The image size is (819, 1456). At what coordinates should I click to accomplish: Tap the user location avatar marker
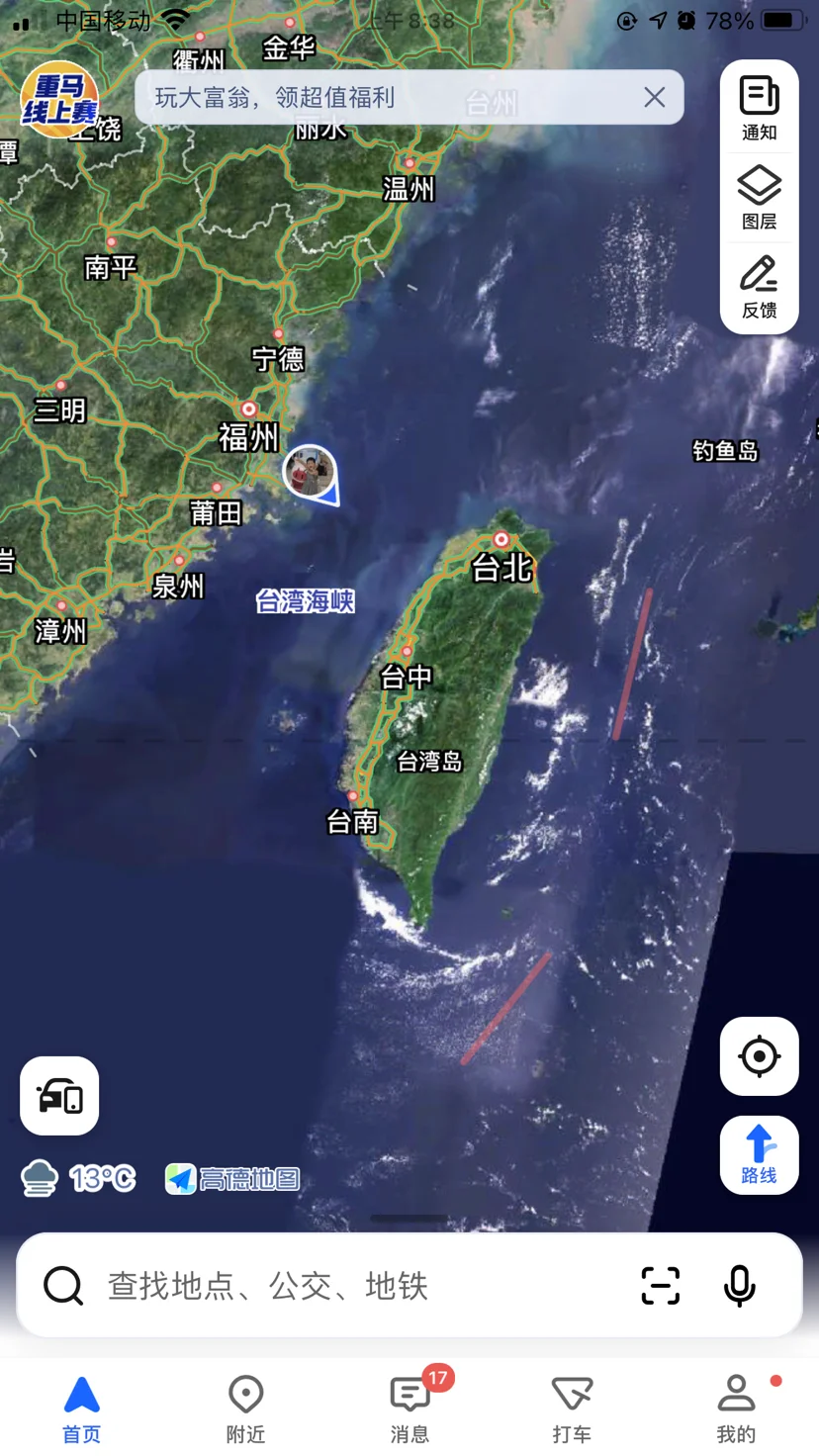pyautogui.click(x=311, y=473)
